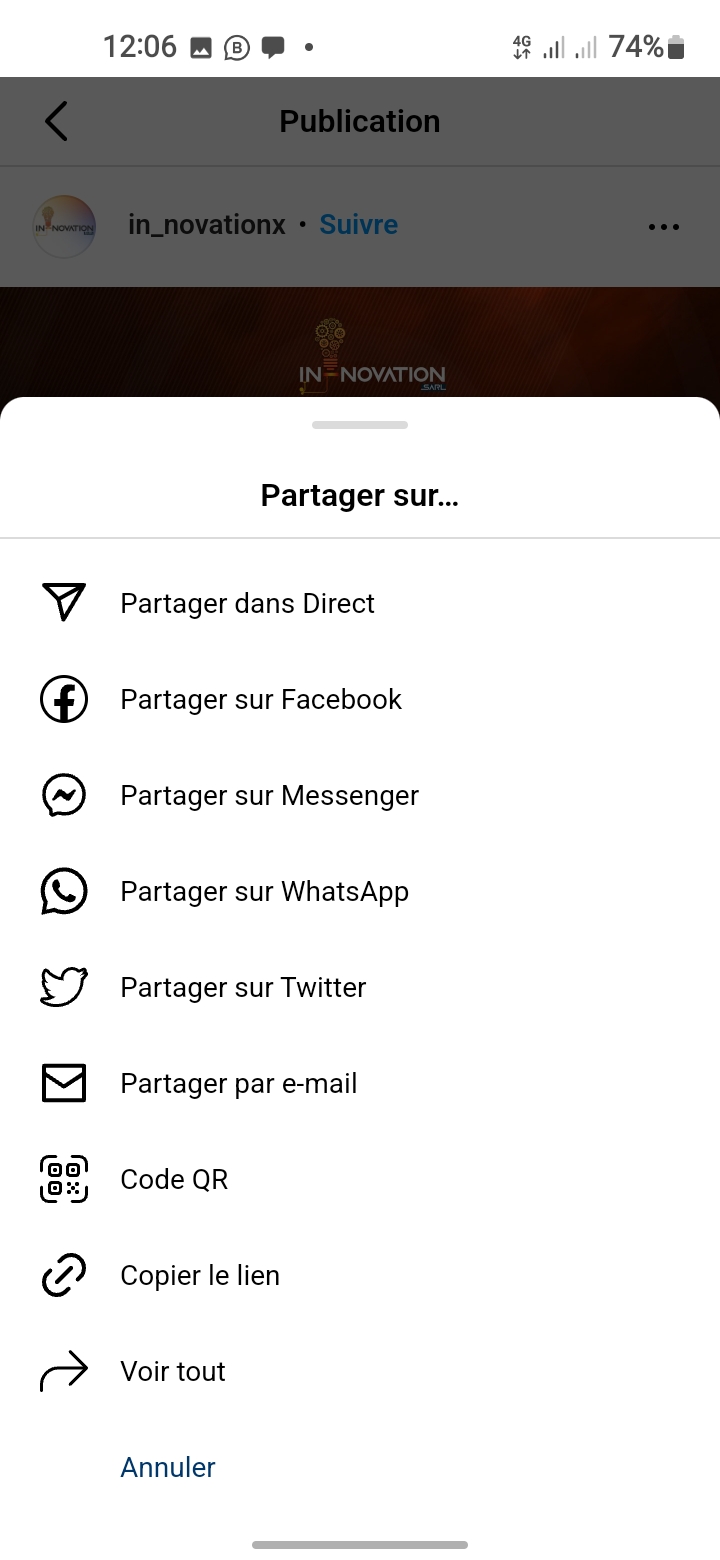Image resolution: width=720 pixels, height=1560 pixels.
Task: Open Voir tout sharing options
Action: point(173,1371)
